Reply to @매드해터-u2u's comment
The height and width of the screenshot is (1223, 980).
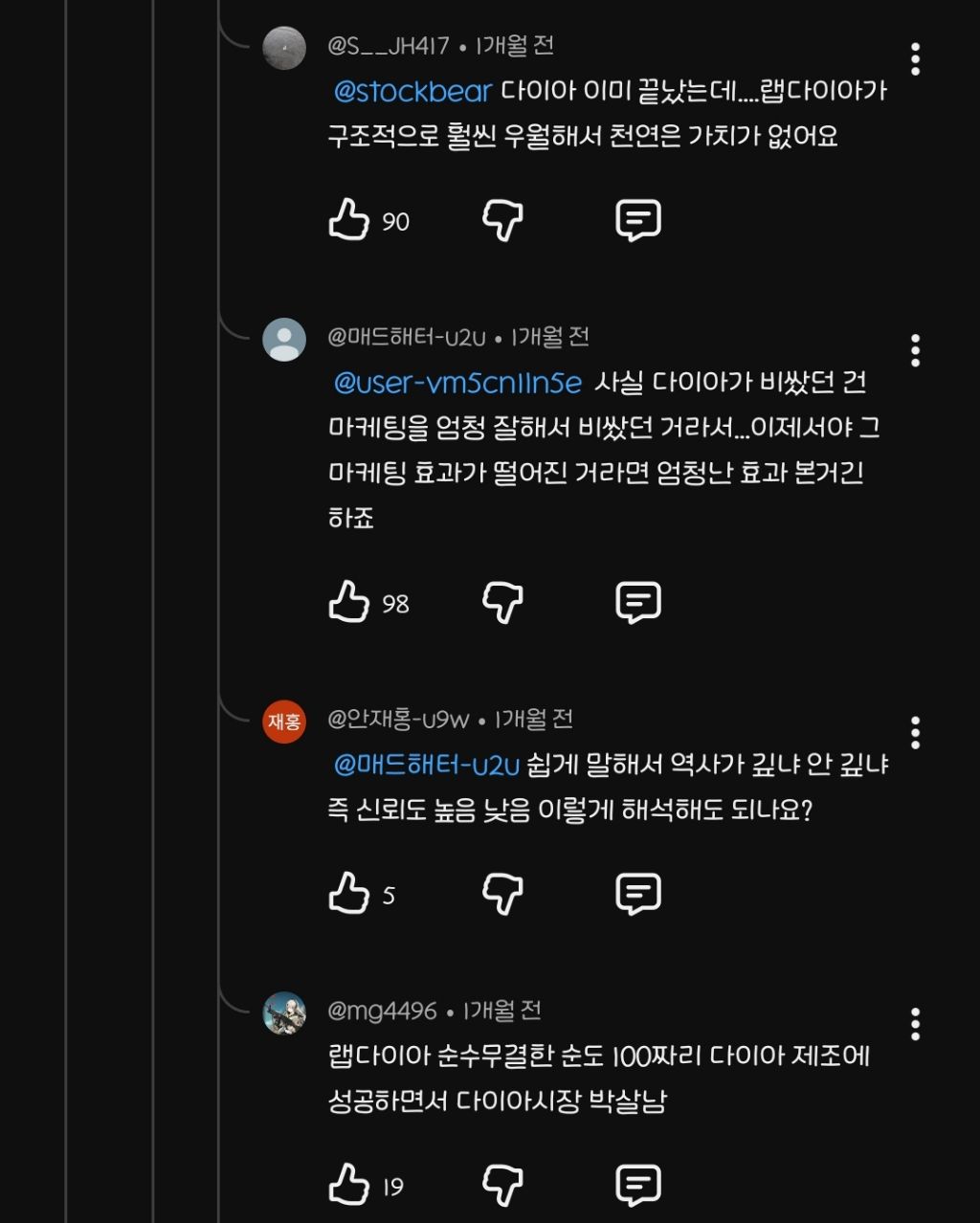click(x=637, y=602)
